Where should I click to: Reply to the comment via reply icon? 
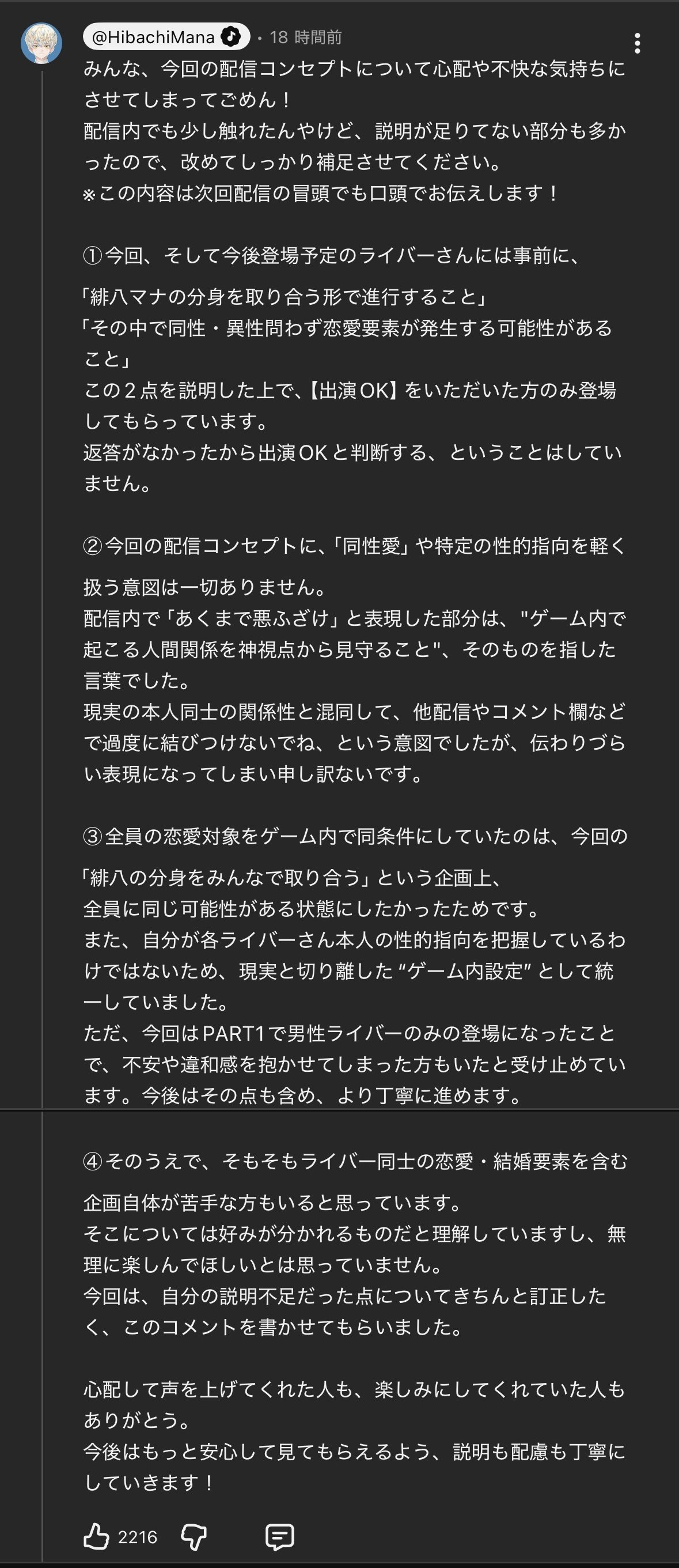pyautogui.click(x=280, y=1536)
